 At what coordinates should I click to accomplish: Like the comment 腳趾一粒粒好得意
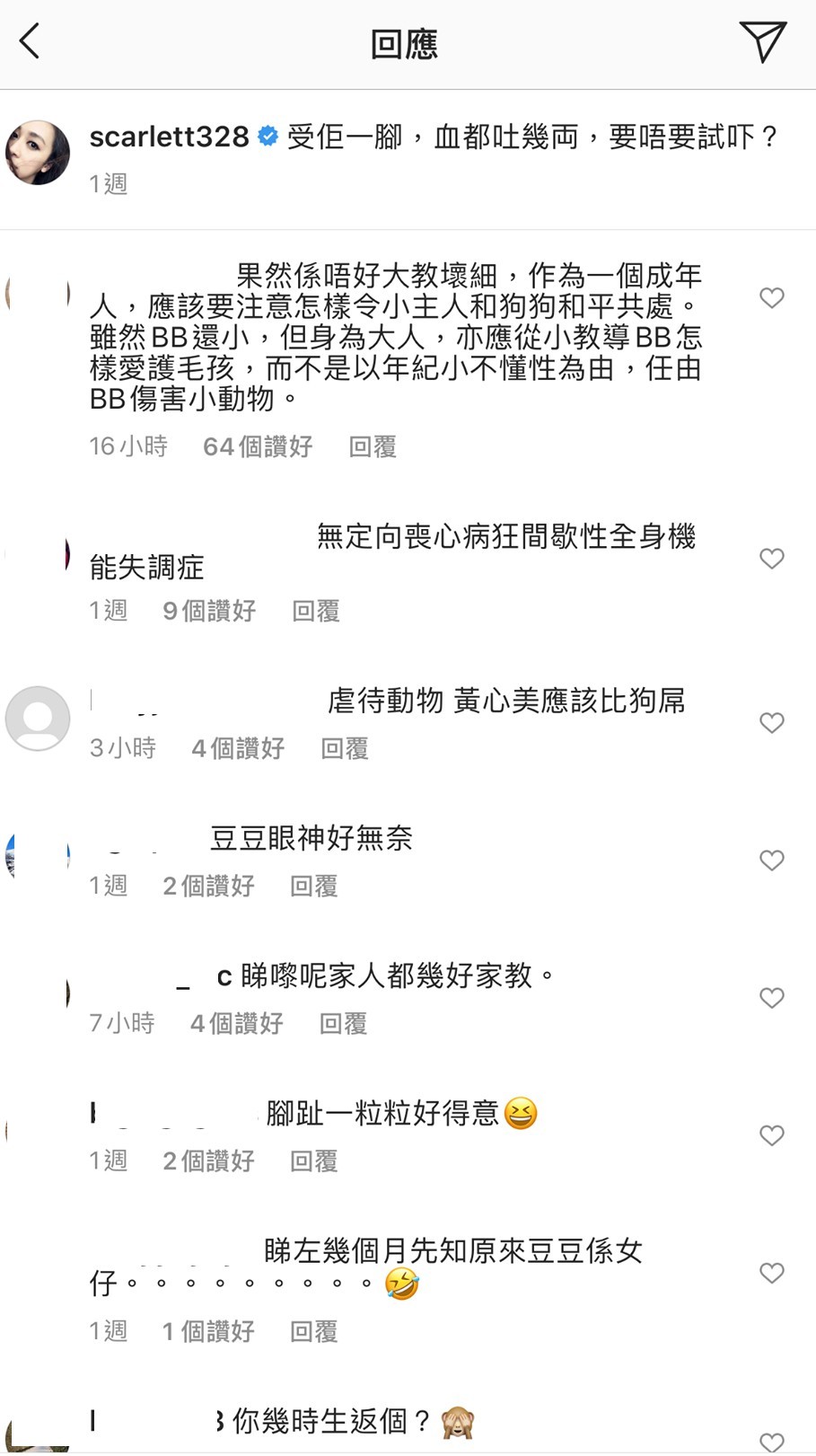coord(771,1135)
